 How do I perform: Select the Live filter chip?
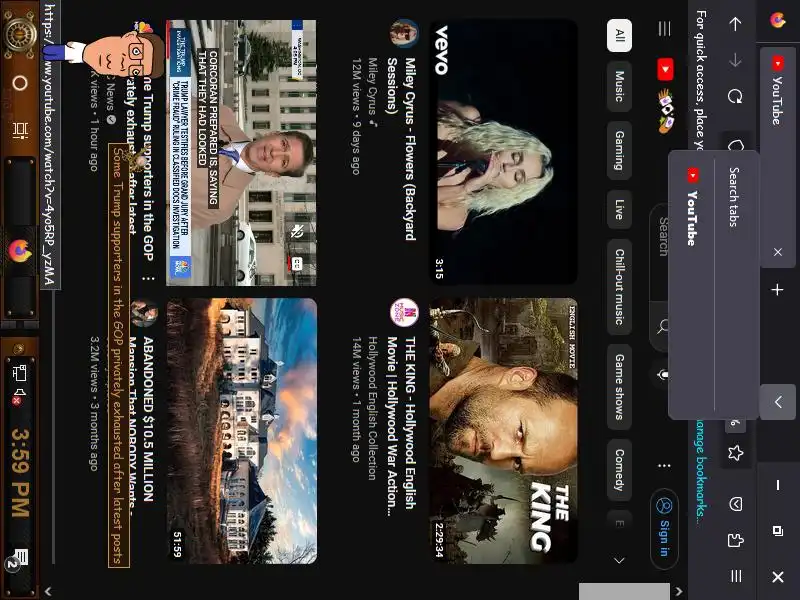point(618,209)
